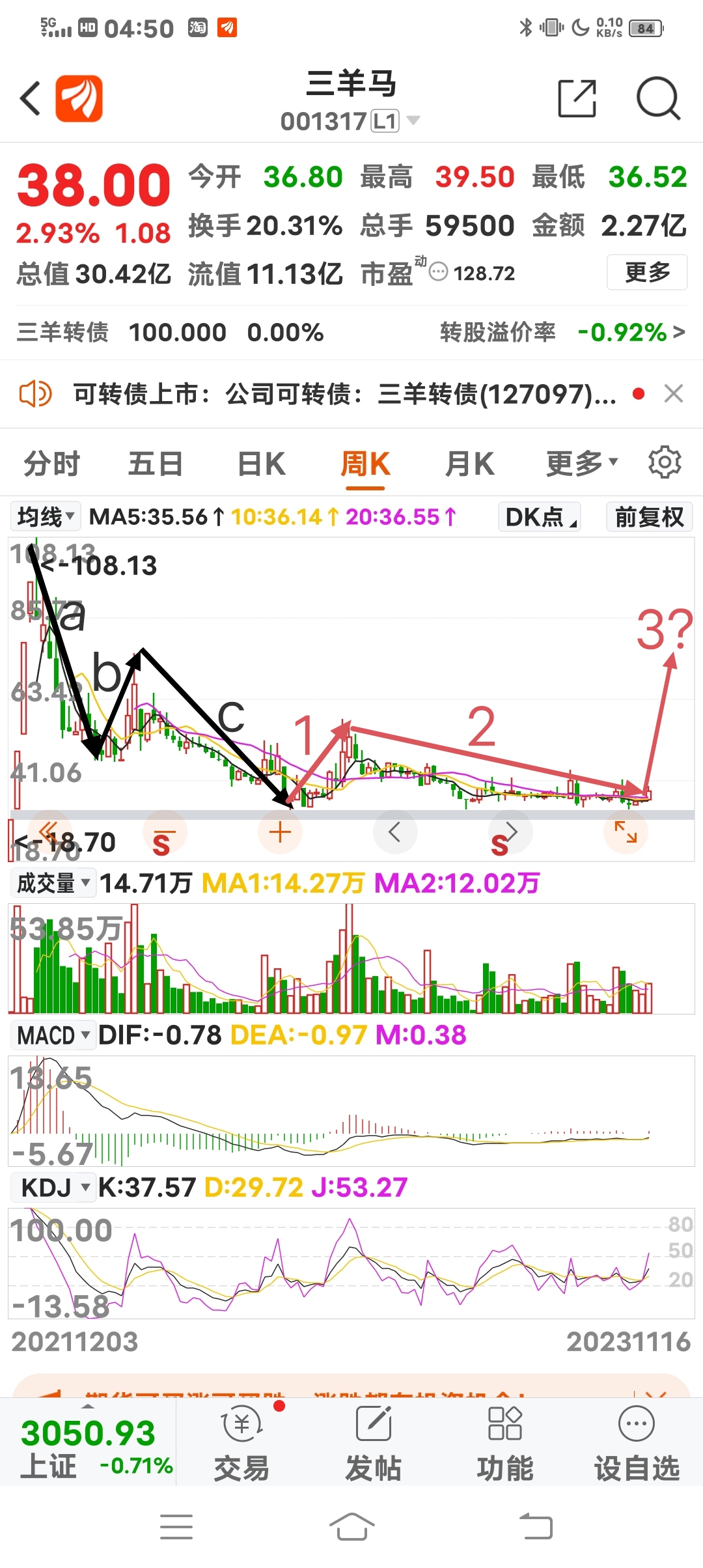
Task: Toggle the DK点 button
Action: click(540, 517)
